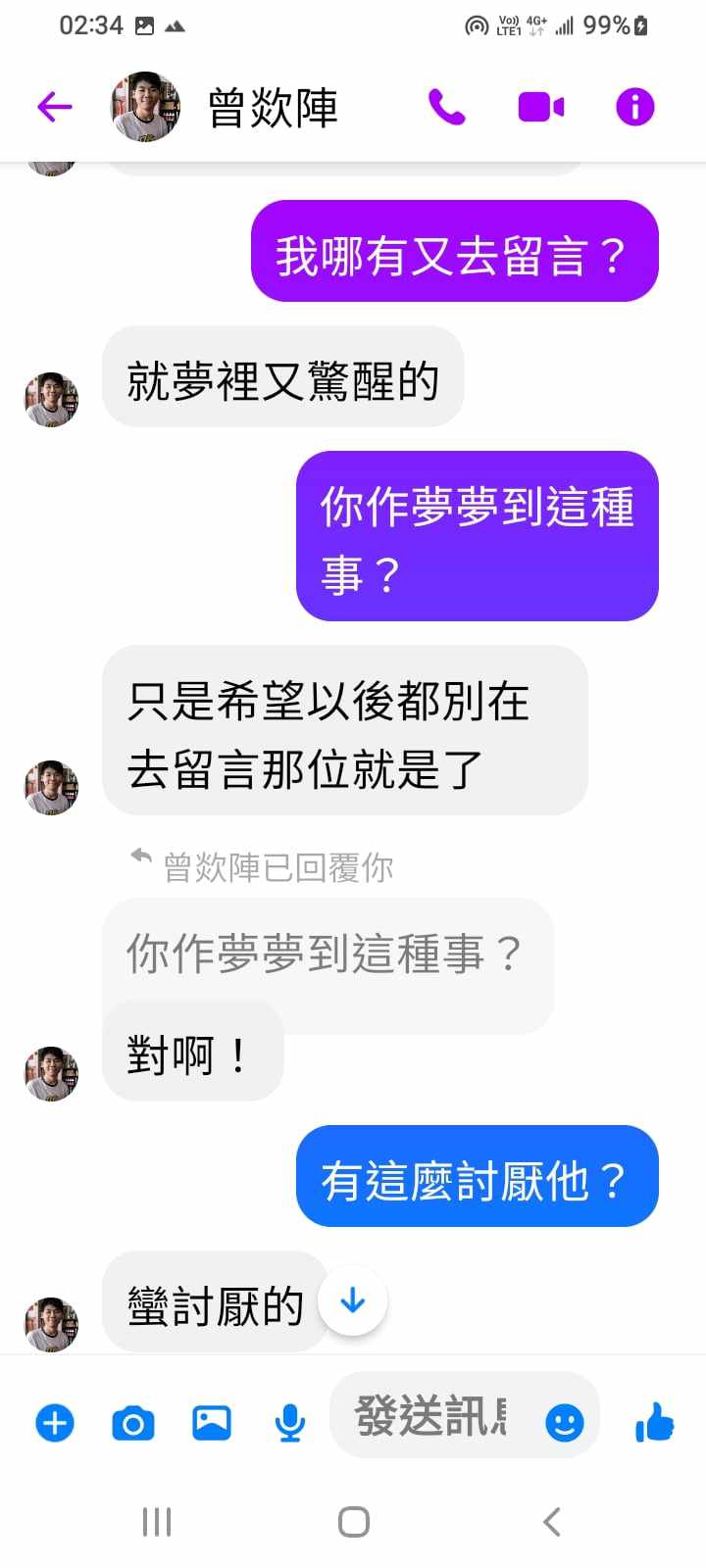Open the camera to take a photo
The width and height of the screenshot is (706, 1568).
133,1422
